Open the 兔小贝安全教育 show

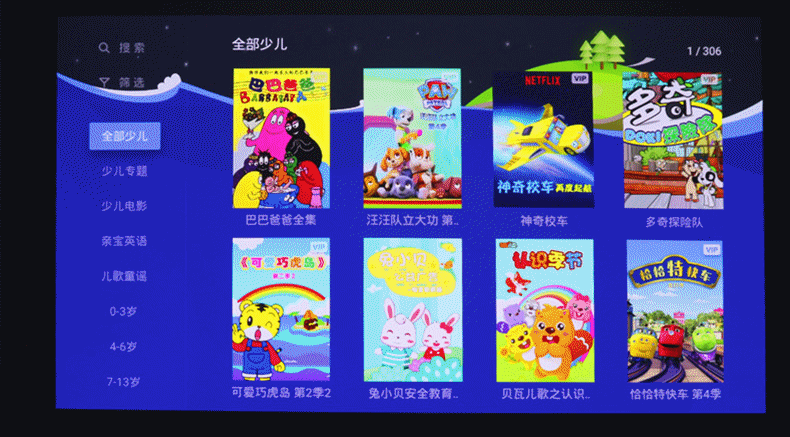click(412, 310)
